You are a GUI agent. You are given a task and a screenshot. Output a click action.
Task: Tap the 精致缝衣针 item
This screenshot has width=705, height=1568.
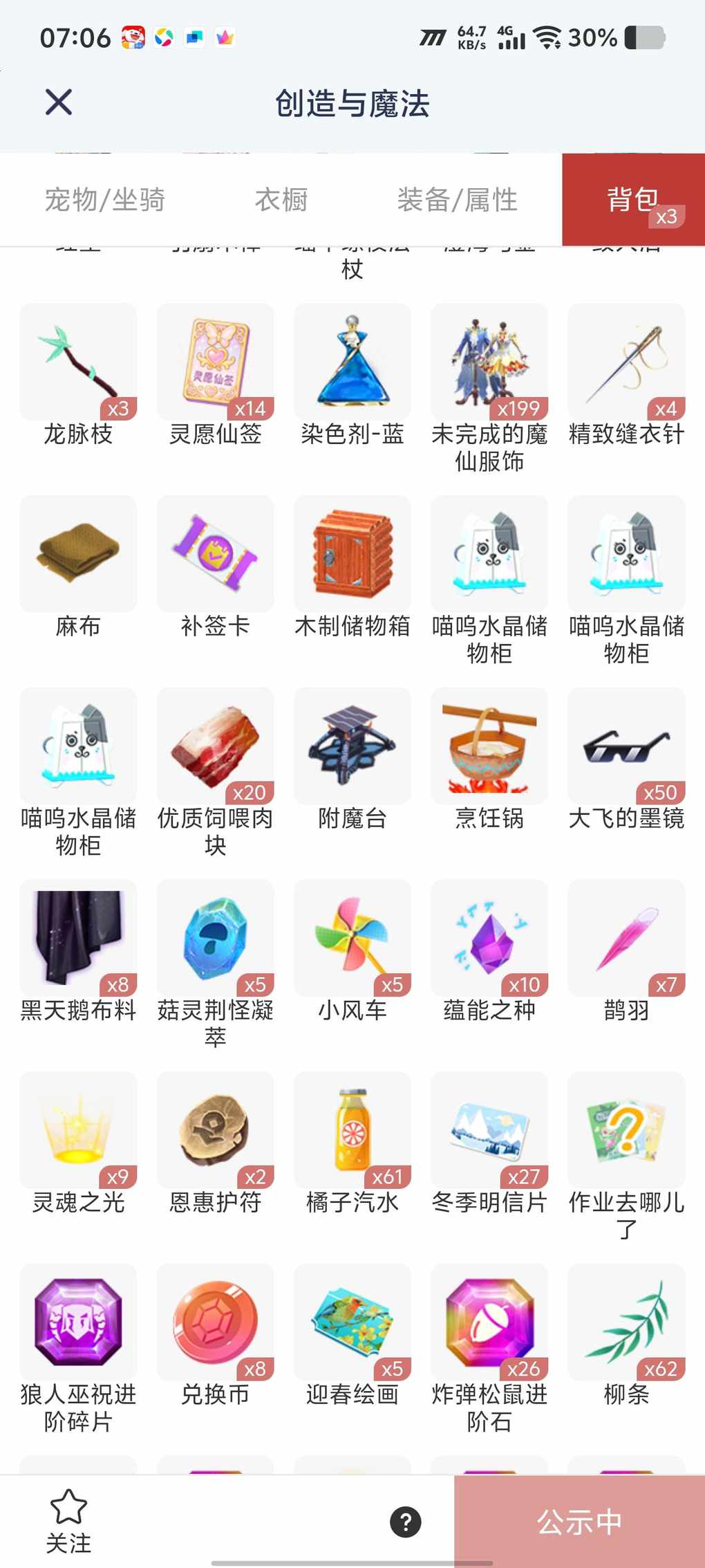[626, 362]
